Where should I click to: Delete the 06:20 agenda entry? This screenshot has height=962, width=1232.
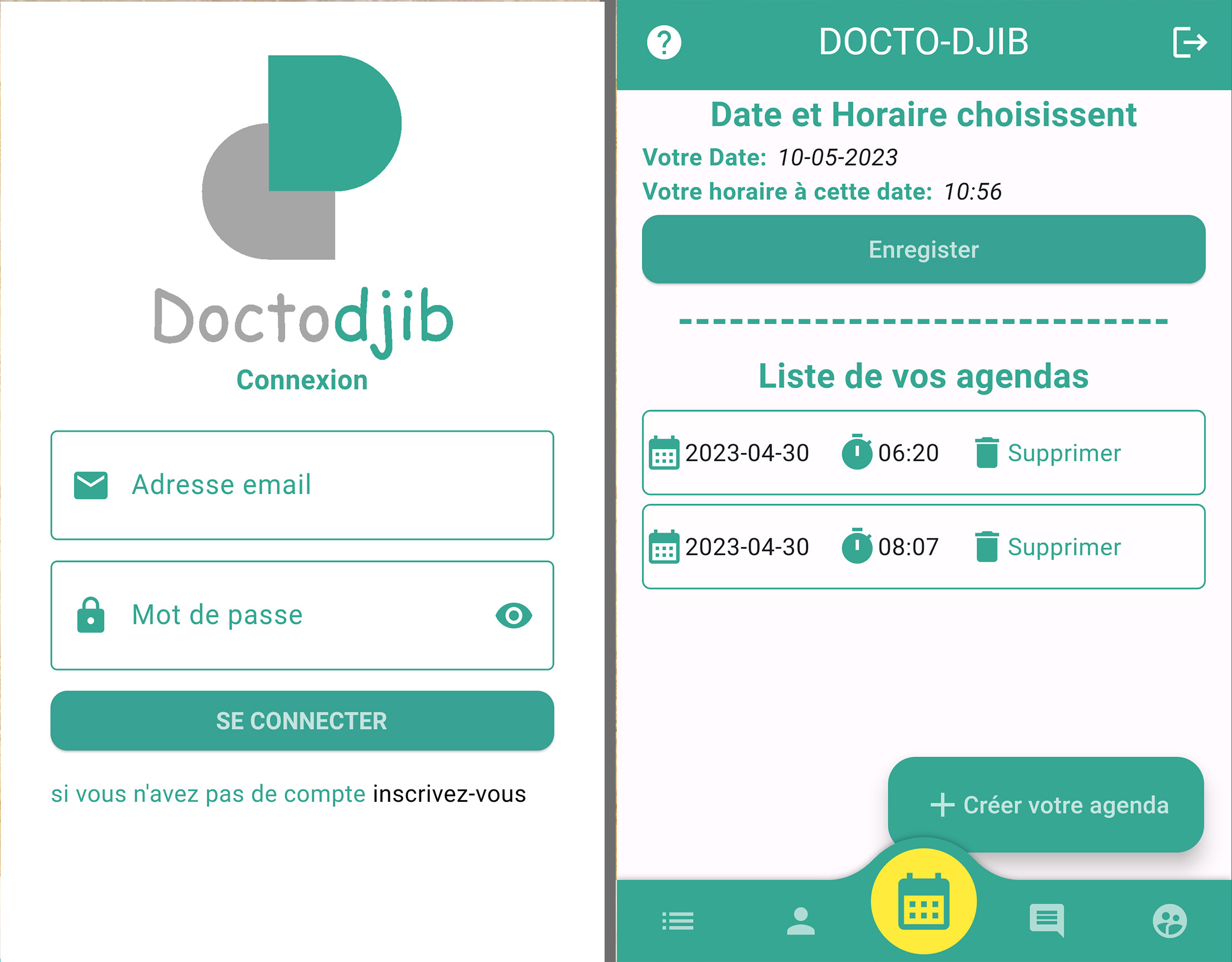pyautogui.click(x=1048, y=453)
